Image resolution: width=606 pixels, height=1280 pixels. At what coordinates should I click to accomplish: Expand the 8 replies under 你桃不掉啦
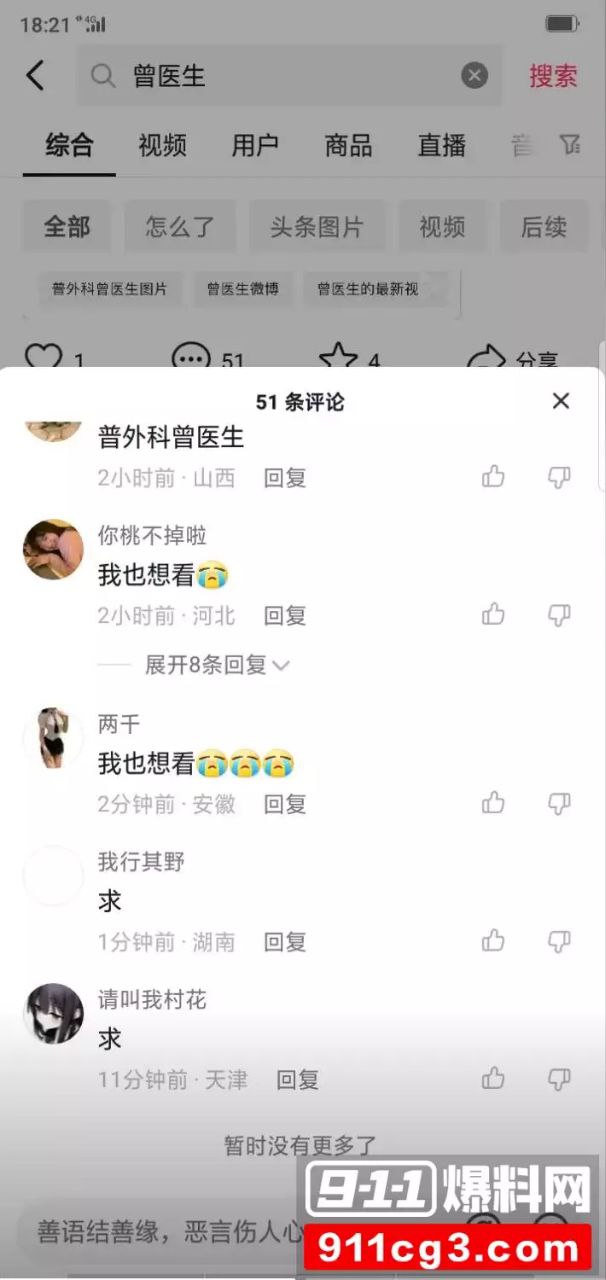217,665
